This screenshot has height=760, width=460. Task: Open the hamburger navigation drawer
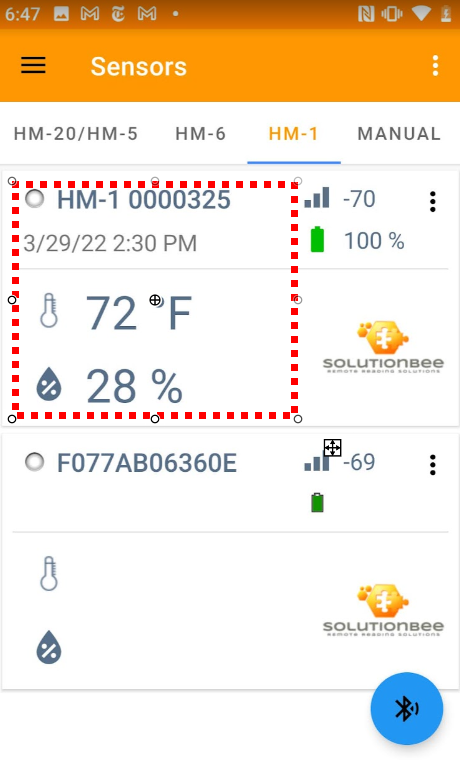pos(33,65)
